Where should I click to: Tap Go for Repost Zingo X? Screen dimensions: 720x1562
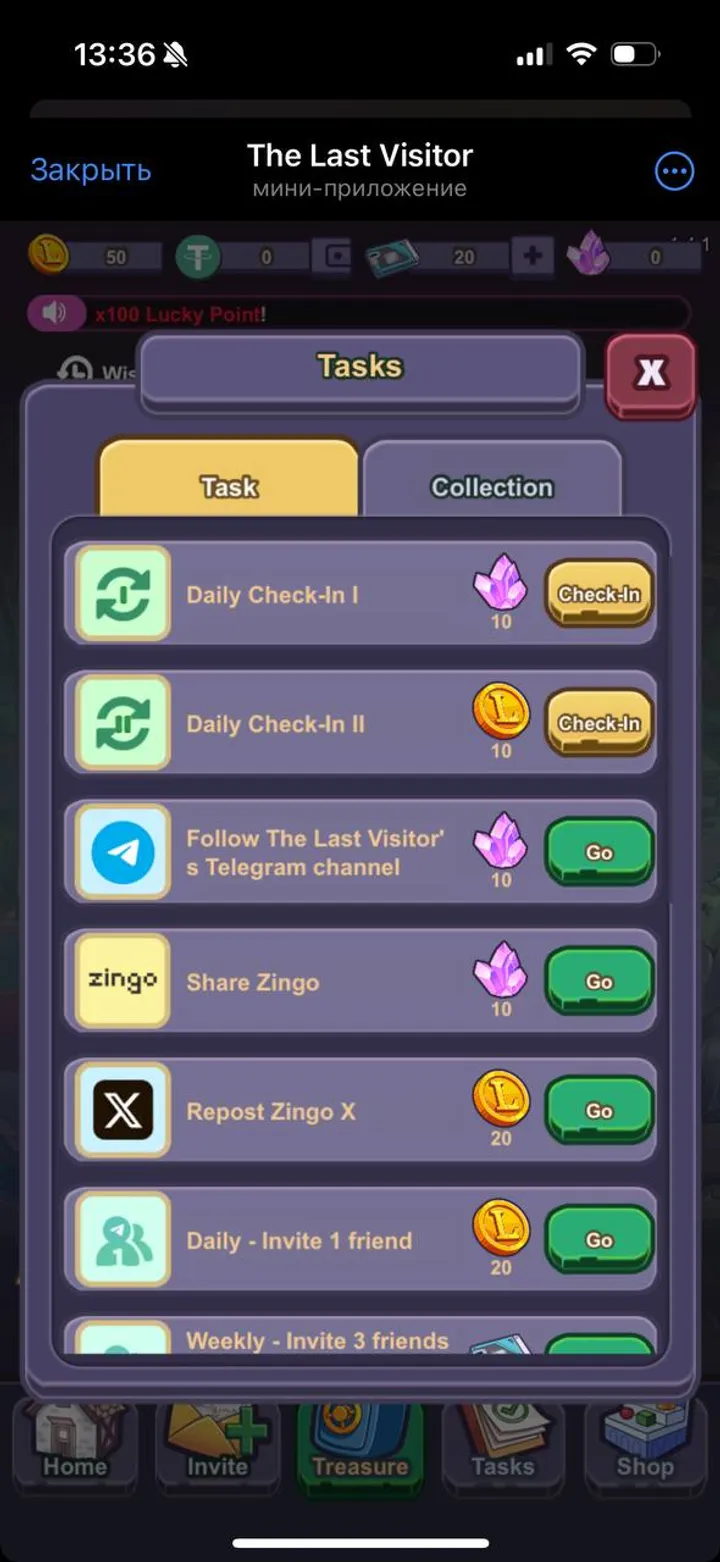[x=598, y=1110]
